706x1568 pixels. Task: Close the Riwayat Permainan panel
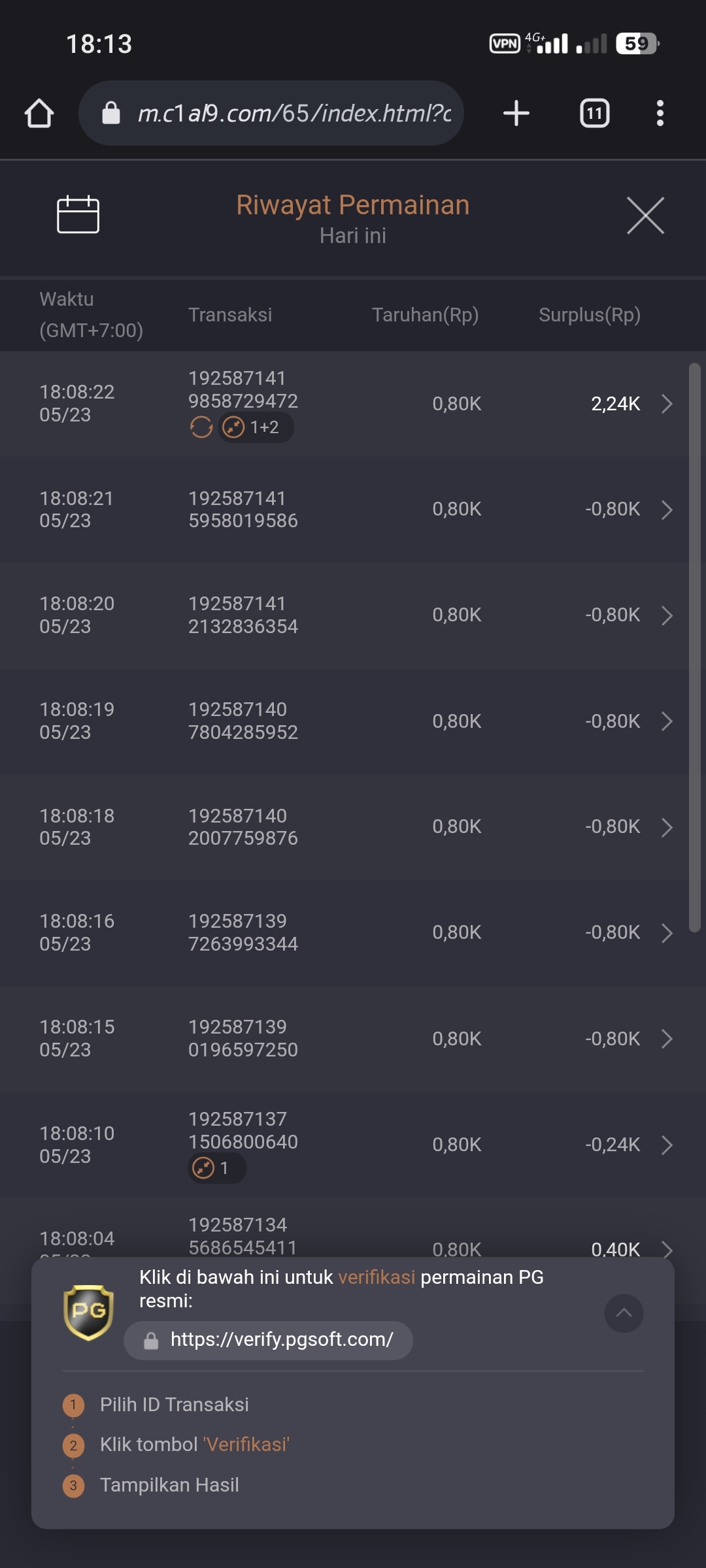(x=645, y=215)
